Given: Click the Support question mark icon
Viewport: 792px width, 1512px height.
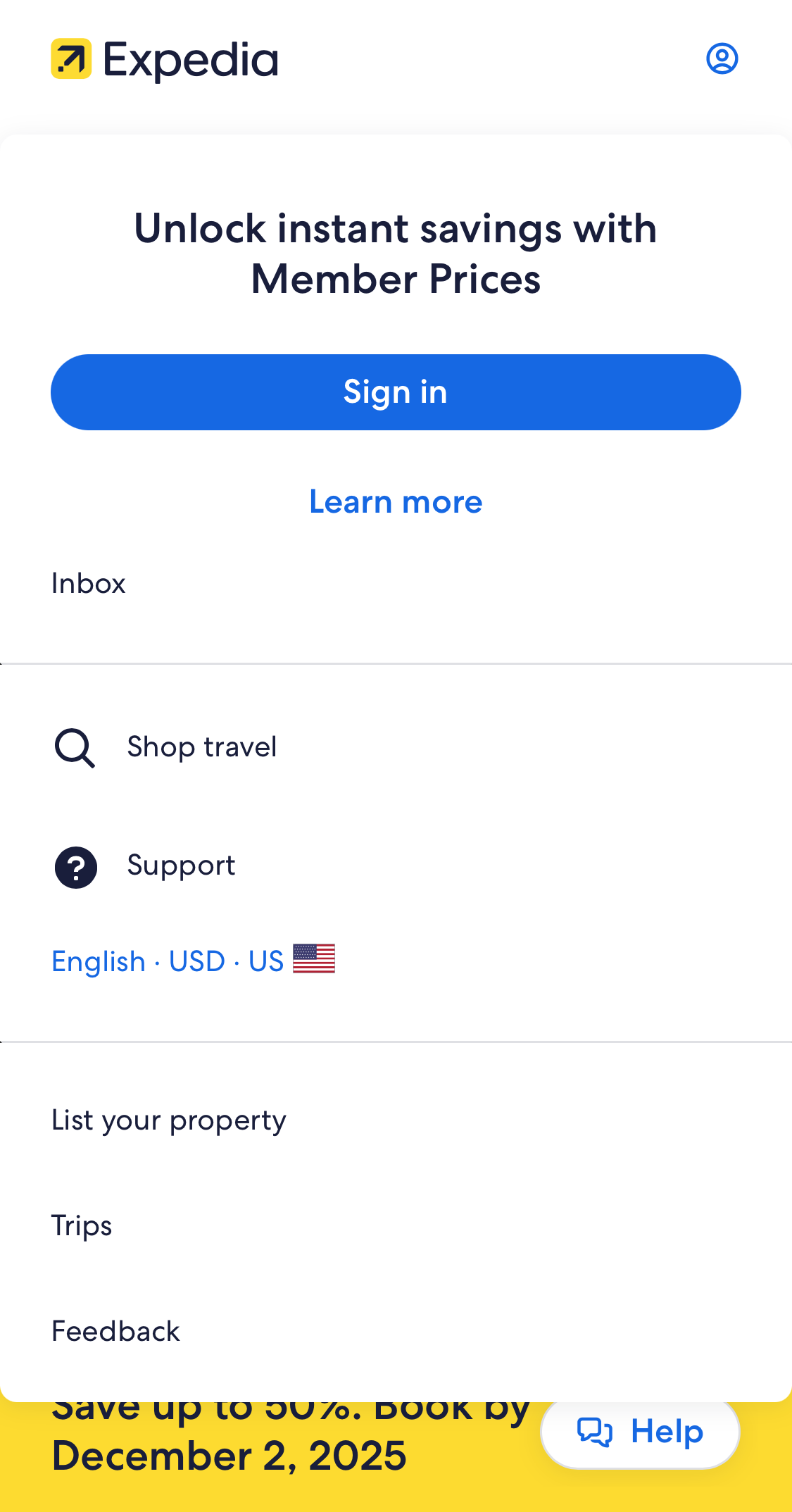Looking at the screenshot, I should click(x=75, y=868).
